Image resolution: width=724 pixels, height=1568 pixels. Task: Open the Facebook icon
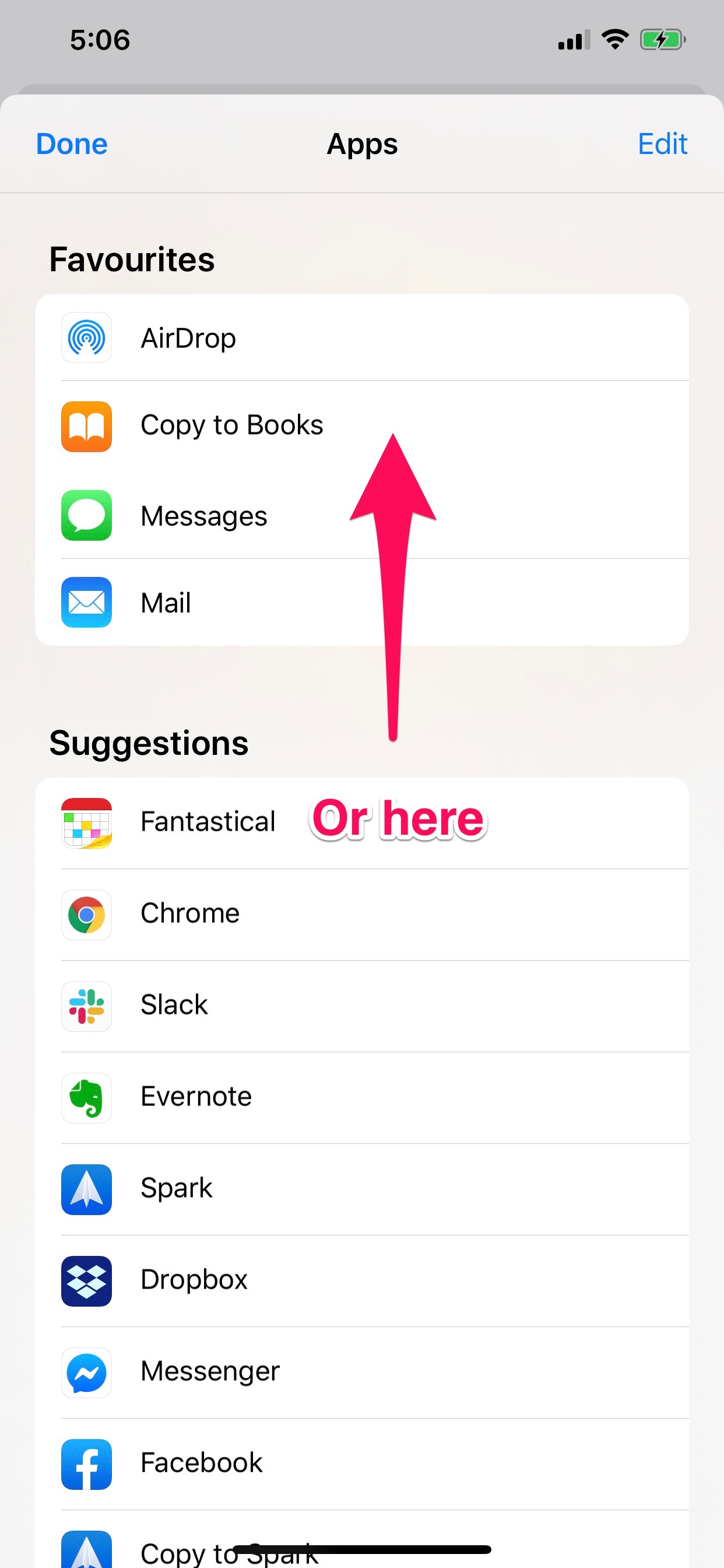pyautogui.click(x=86, y=1465)
